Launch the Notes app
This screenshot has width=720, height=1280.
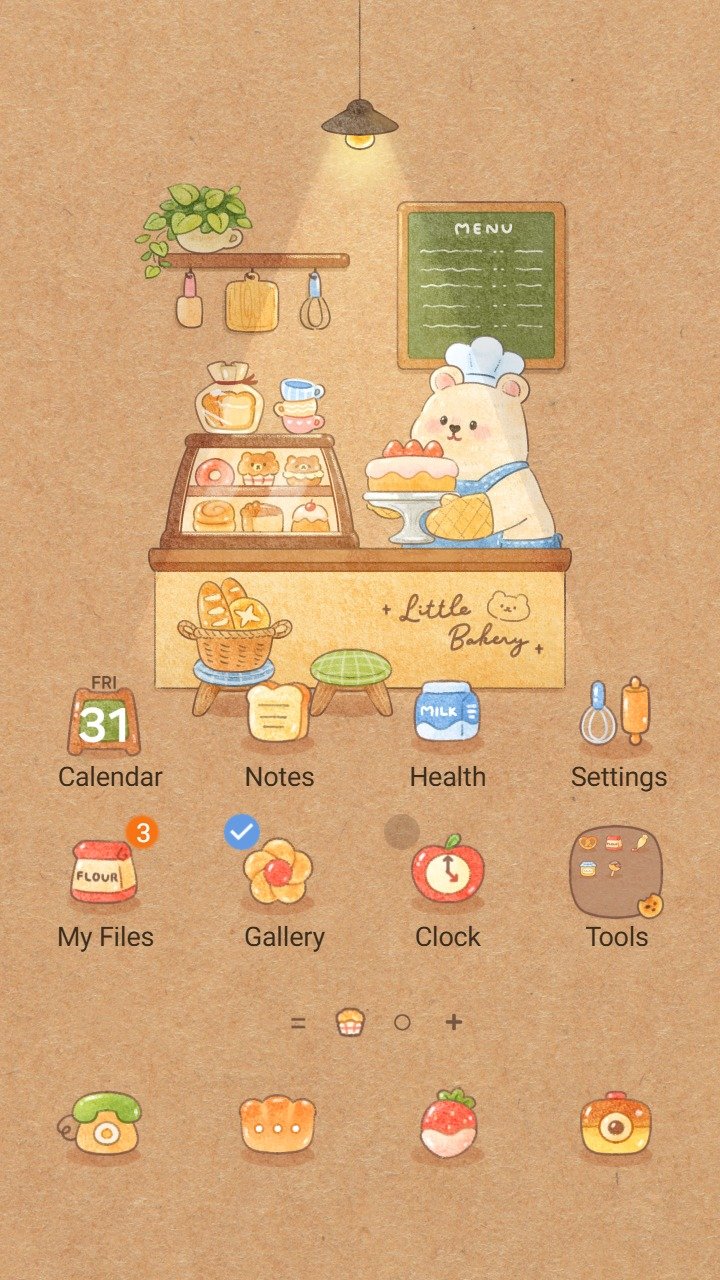click(x=278, y=713)
